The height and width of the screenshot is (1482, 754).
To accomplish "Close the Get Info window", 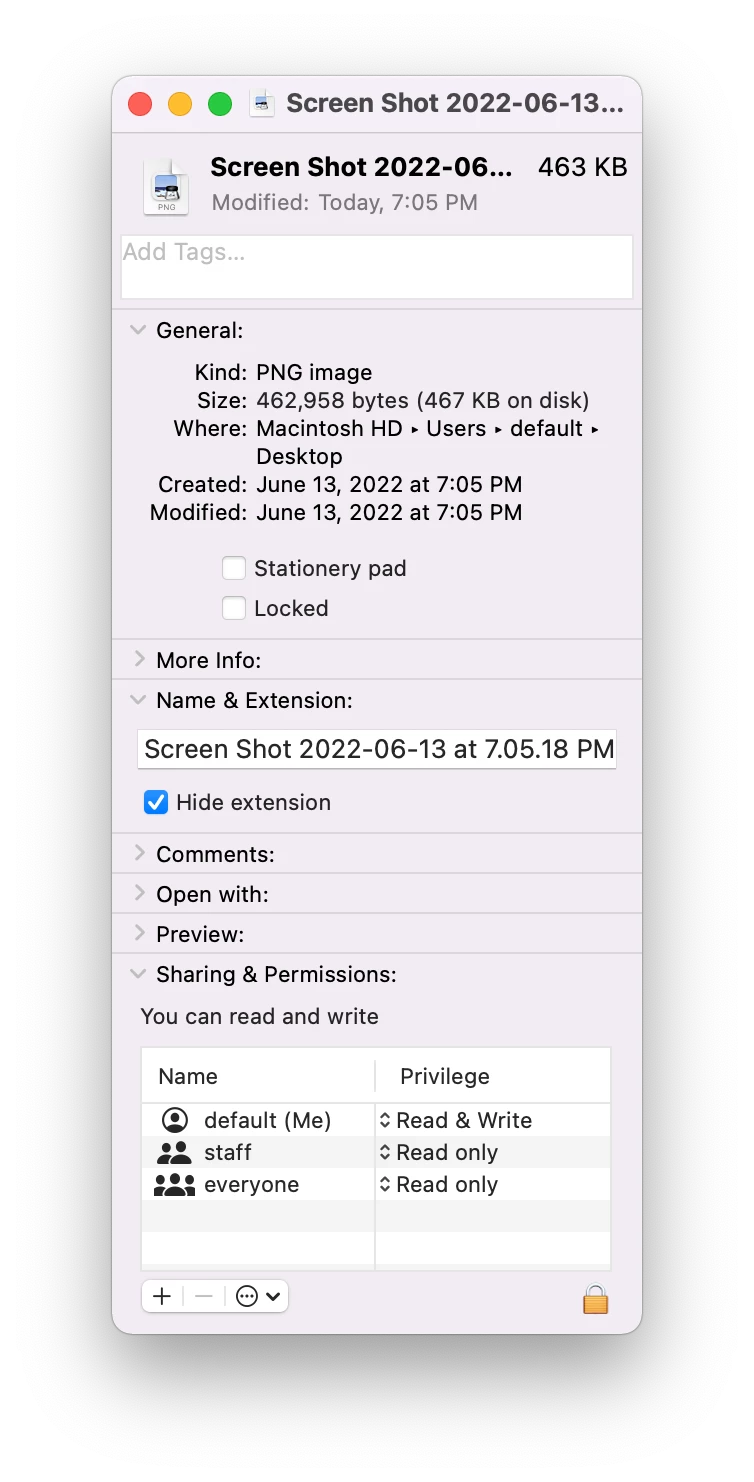I will pyautogui.click(x=140, y=104).
